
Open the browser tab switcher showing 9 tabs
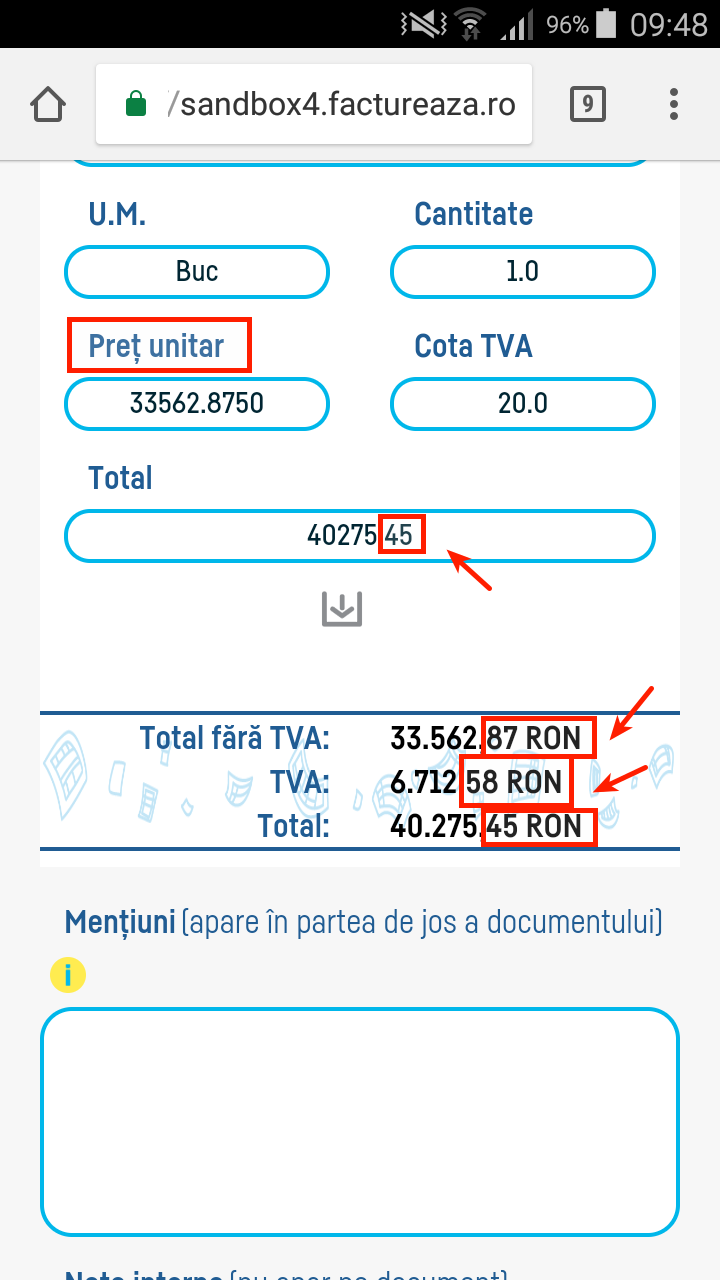pyautogui.click(x=588, y=103)
